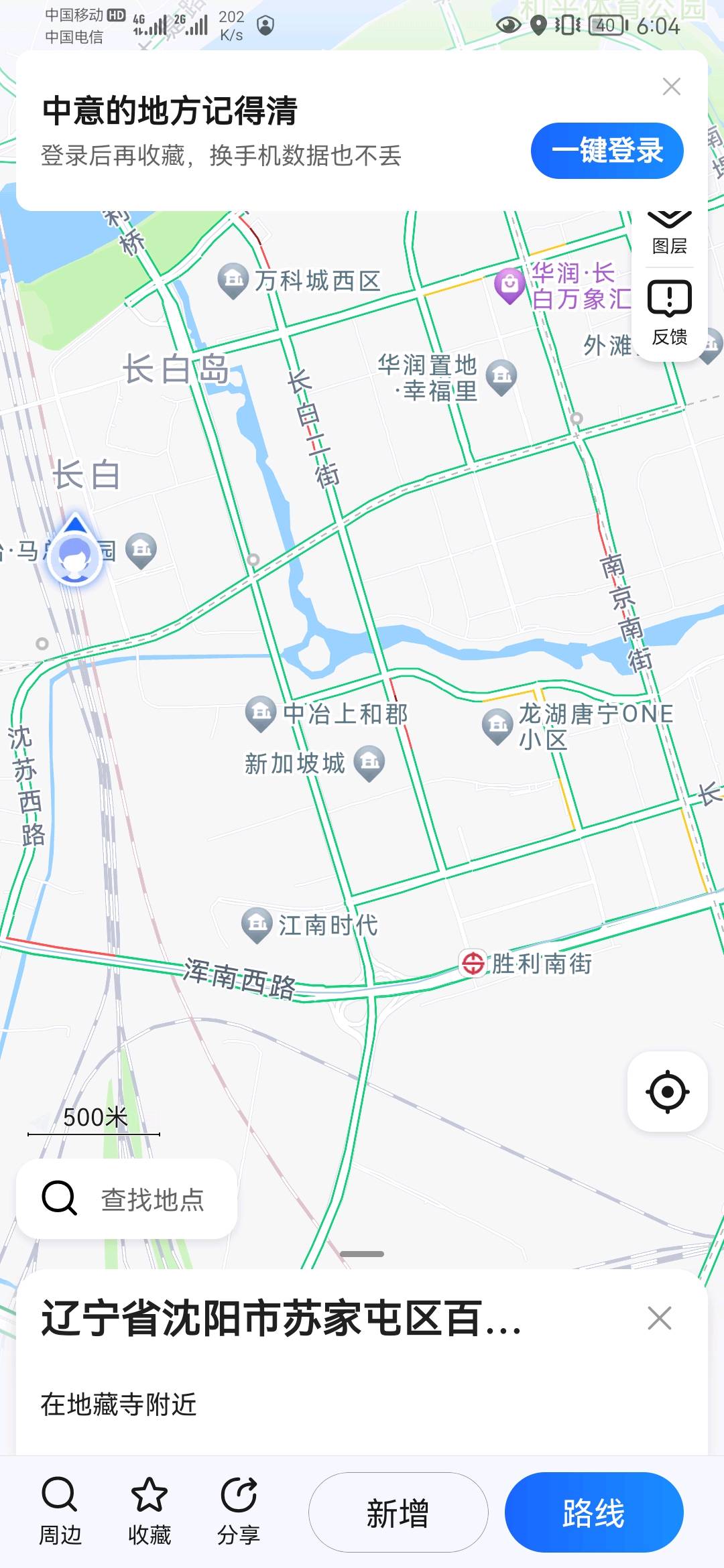Select the 胜利南街 metro station marker
This screenshot has width=724, height=1568.
pos(473,963)
